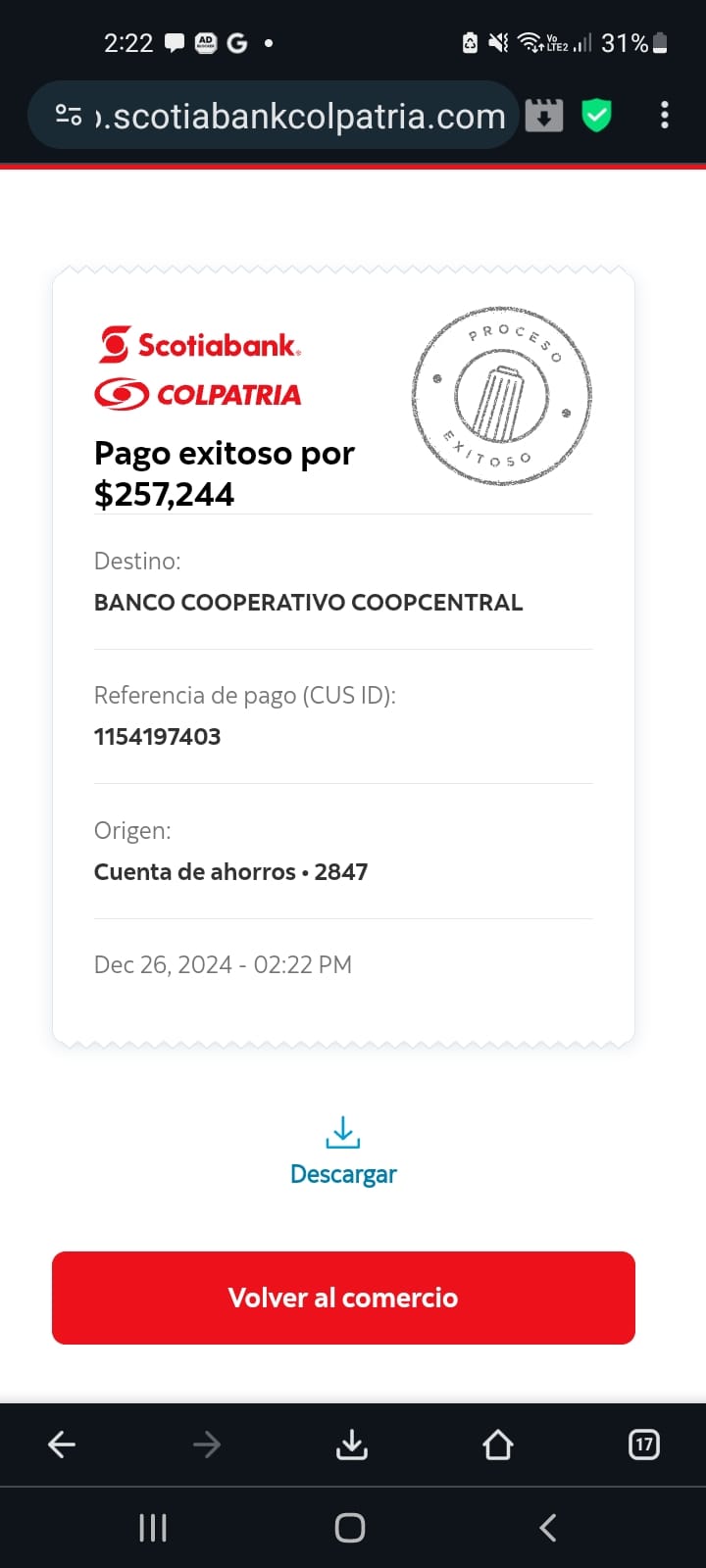Go back to previous page in browser
This screenshot has width=706, height=1568.
[62, 1445]
